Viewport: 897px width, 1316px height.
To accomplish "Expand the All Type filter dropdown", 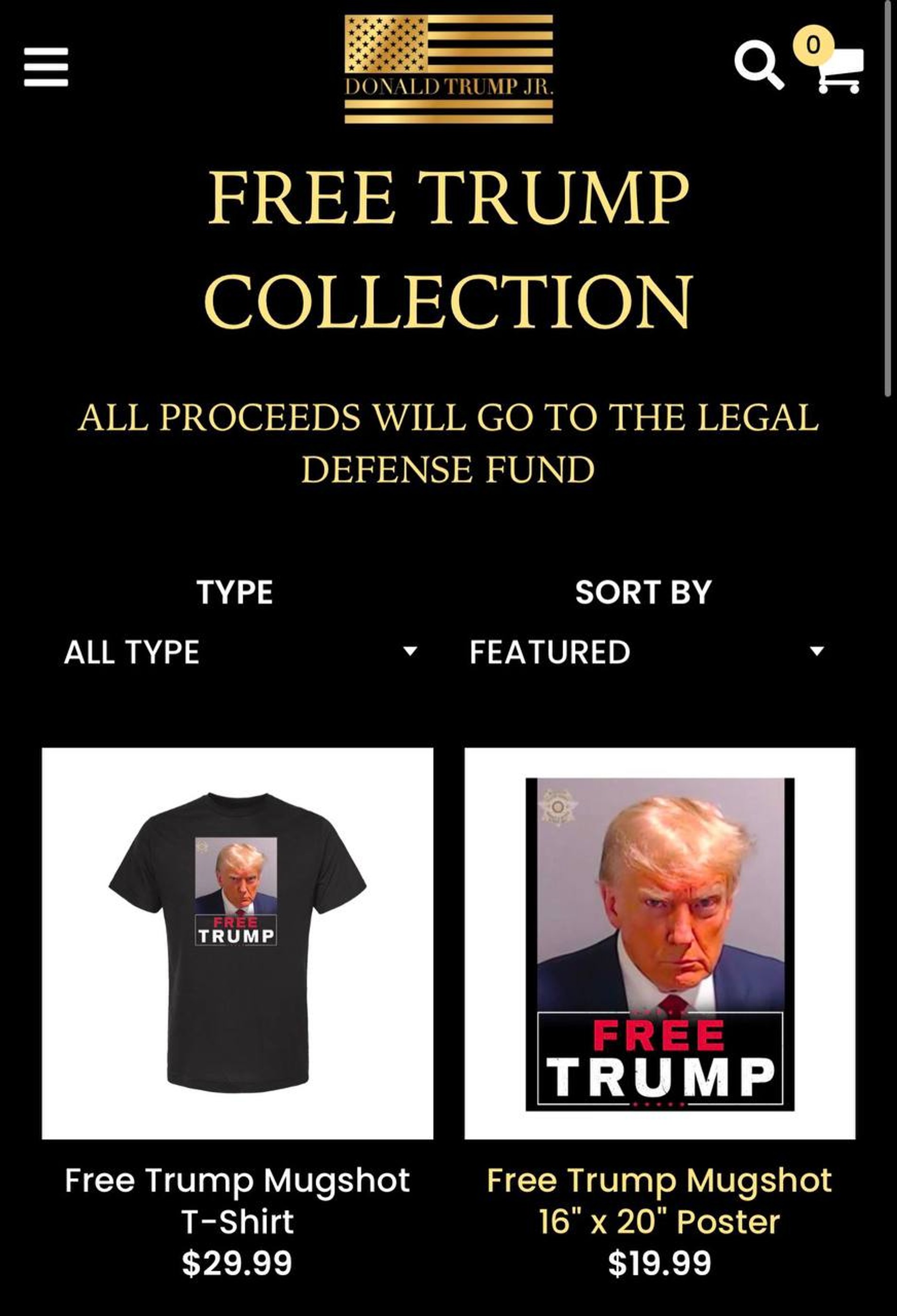I will 240,652.
